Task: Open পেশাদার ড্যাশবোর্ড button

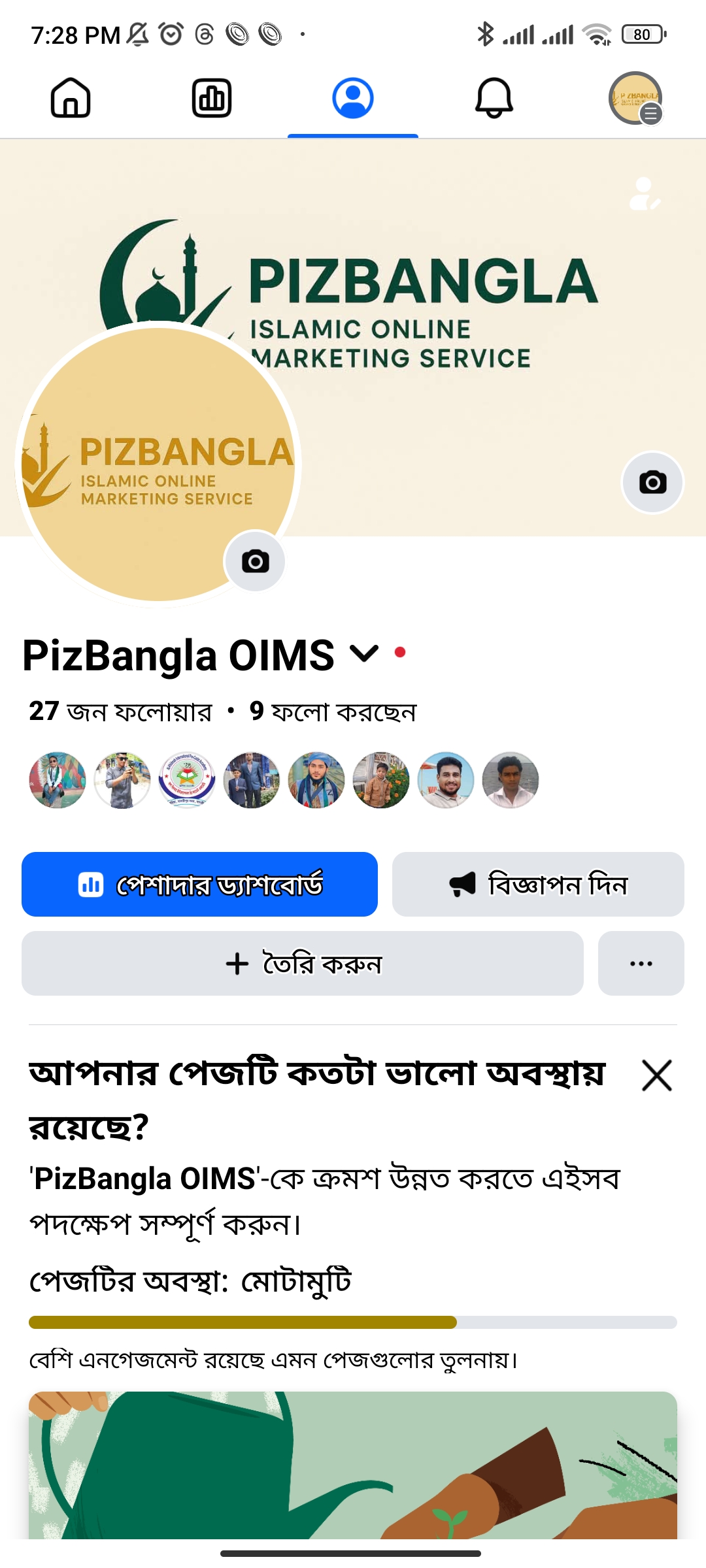Action: tap(199, 884)
